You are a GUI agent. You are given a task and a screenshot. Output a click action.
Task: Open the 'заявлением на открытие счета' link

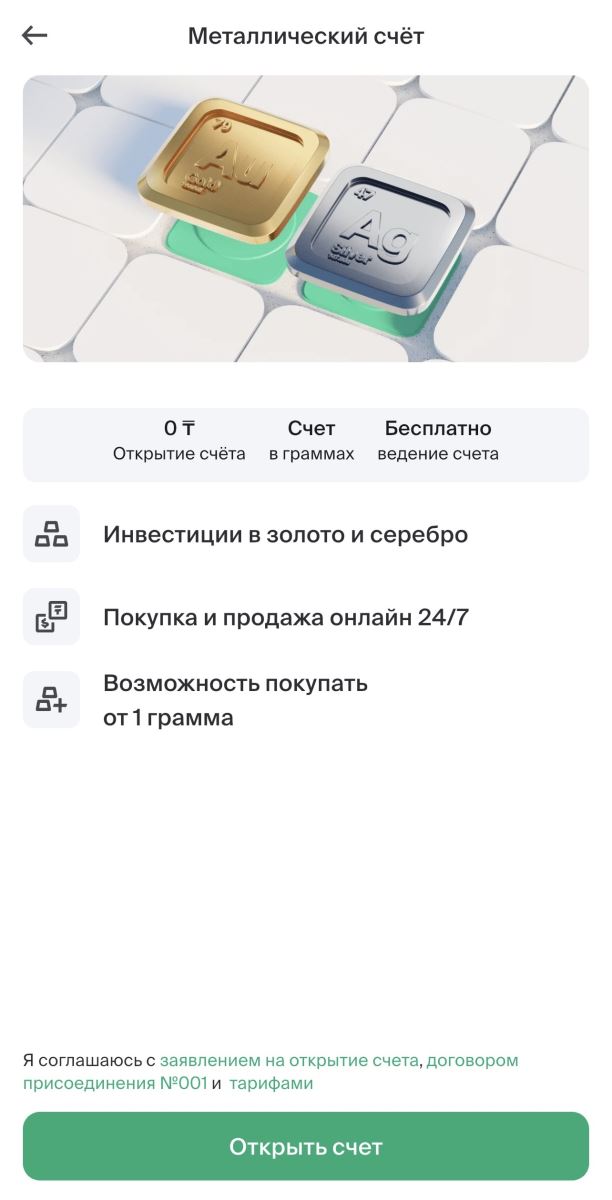tap(290, 1060)
